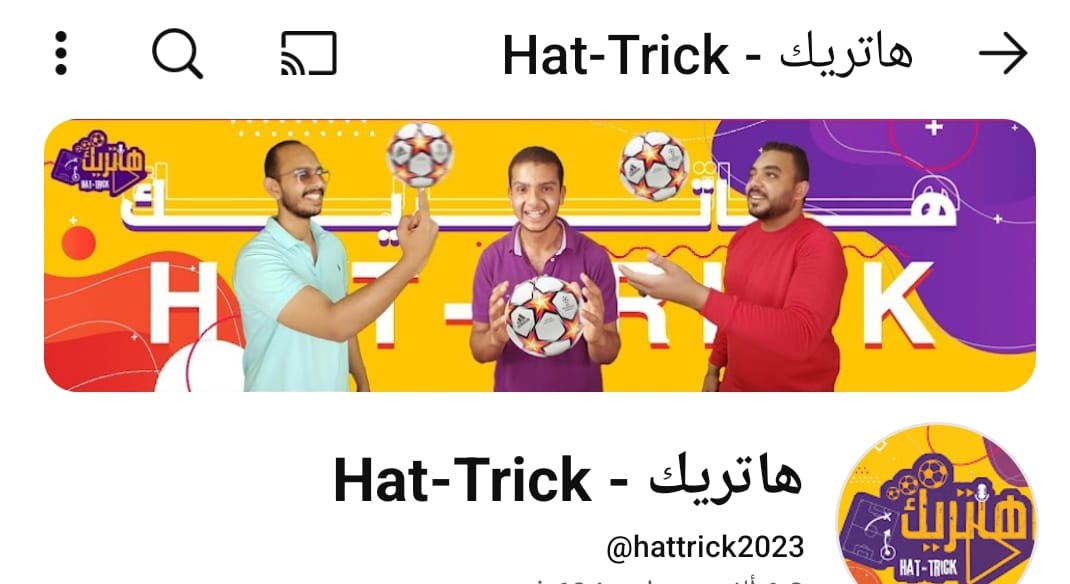Search within the Hat-Trick channel

[x=177, y=54]
